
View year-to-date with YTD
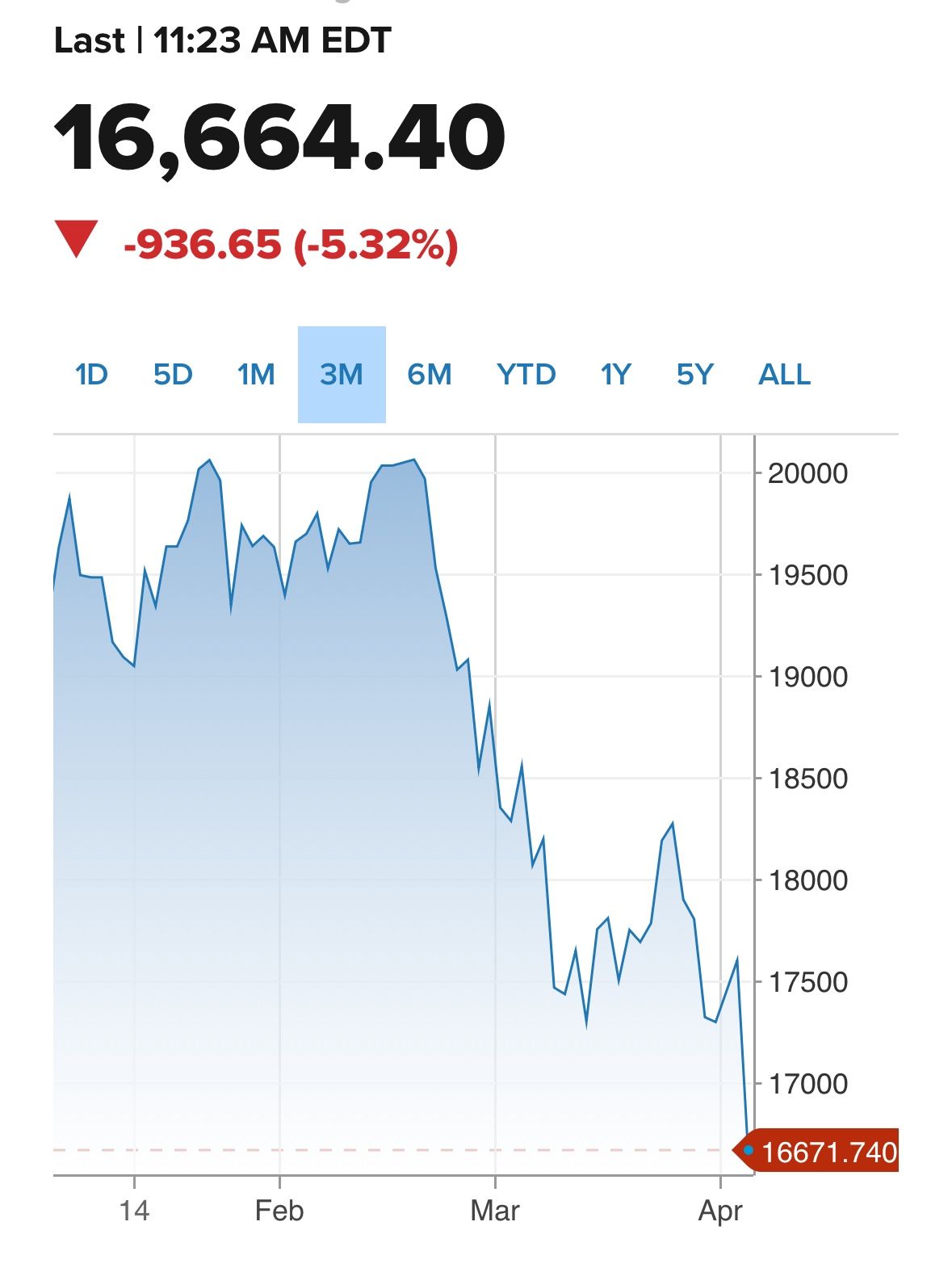pos(526,375)
